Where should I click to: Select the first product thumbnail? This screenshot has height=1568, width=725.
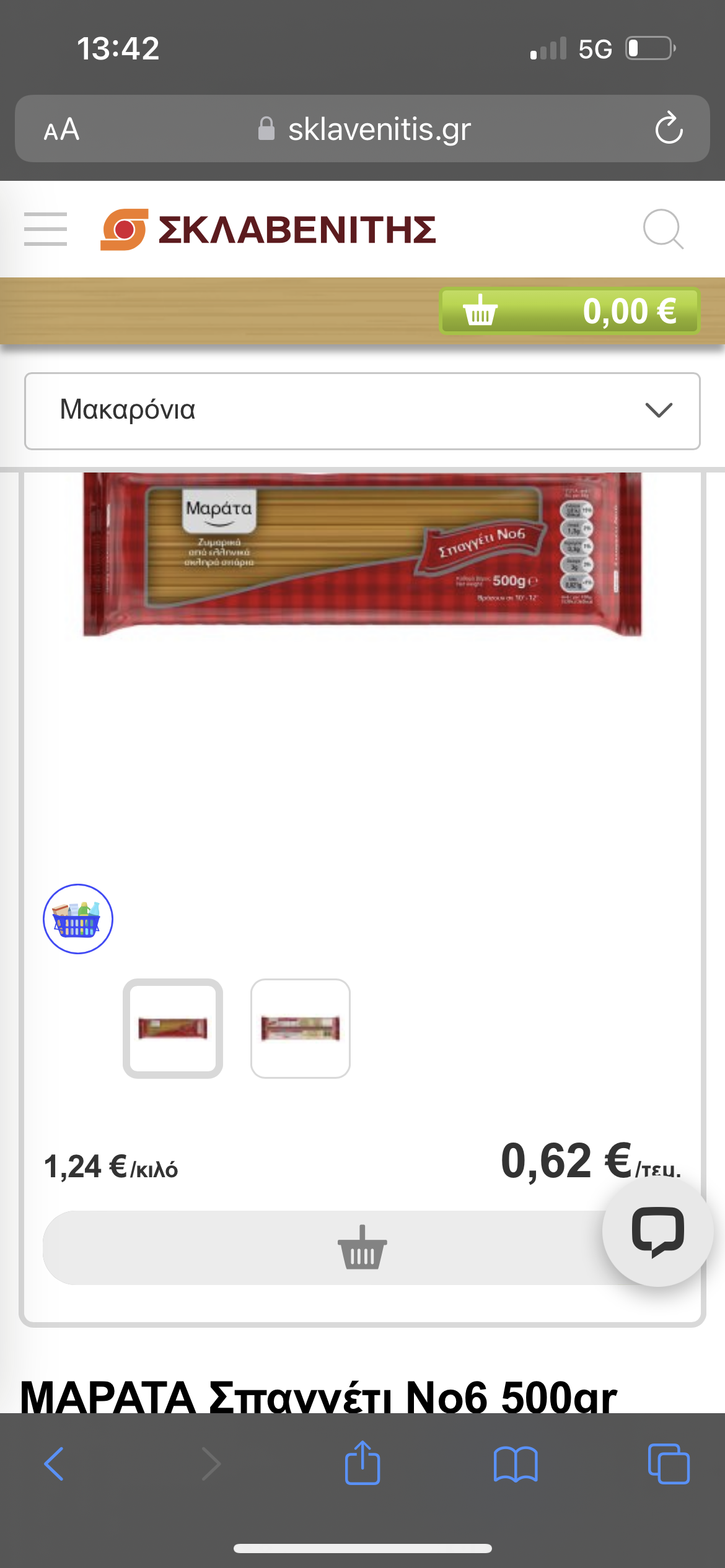[x=173, y=1028]
